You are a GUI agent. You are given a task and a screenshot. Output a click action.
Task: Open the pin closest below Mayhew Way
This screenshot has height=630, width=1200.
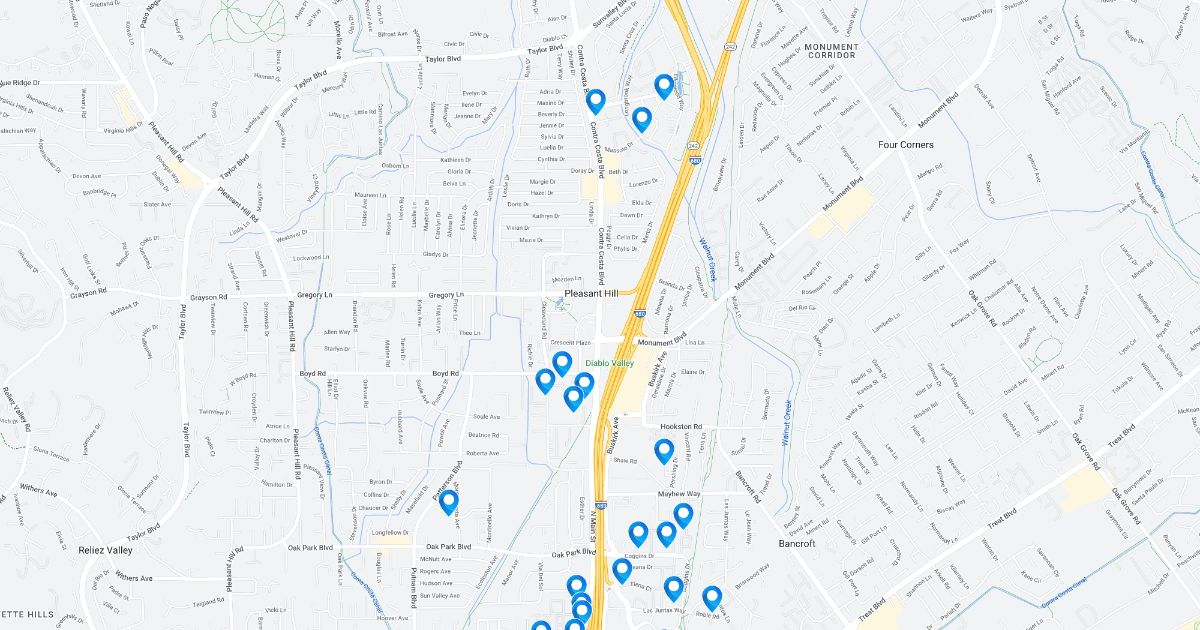[683, 515]
